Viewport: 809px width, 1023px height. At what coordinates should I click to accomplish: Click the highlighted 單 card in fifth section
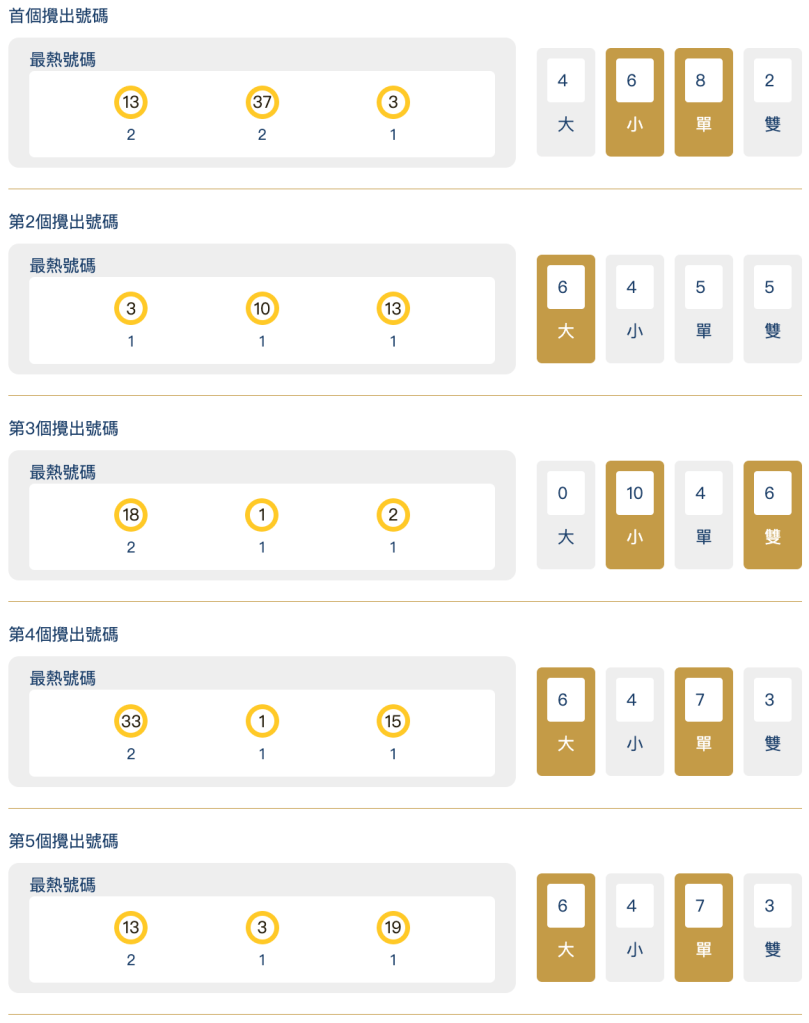click(703, 927)
